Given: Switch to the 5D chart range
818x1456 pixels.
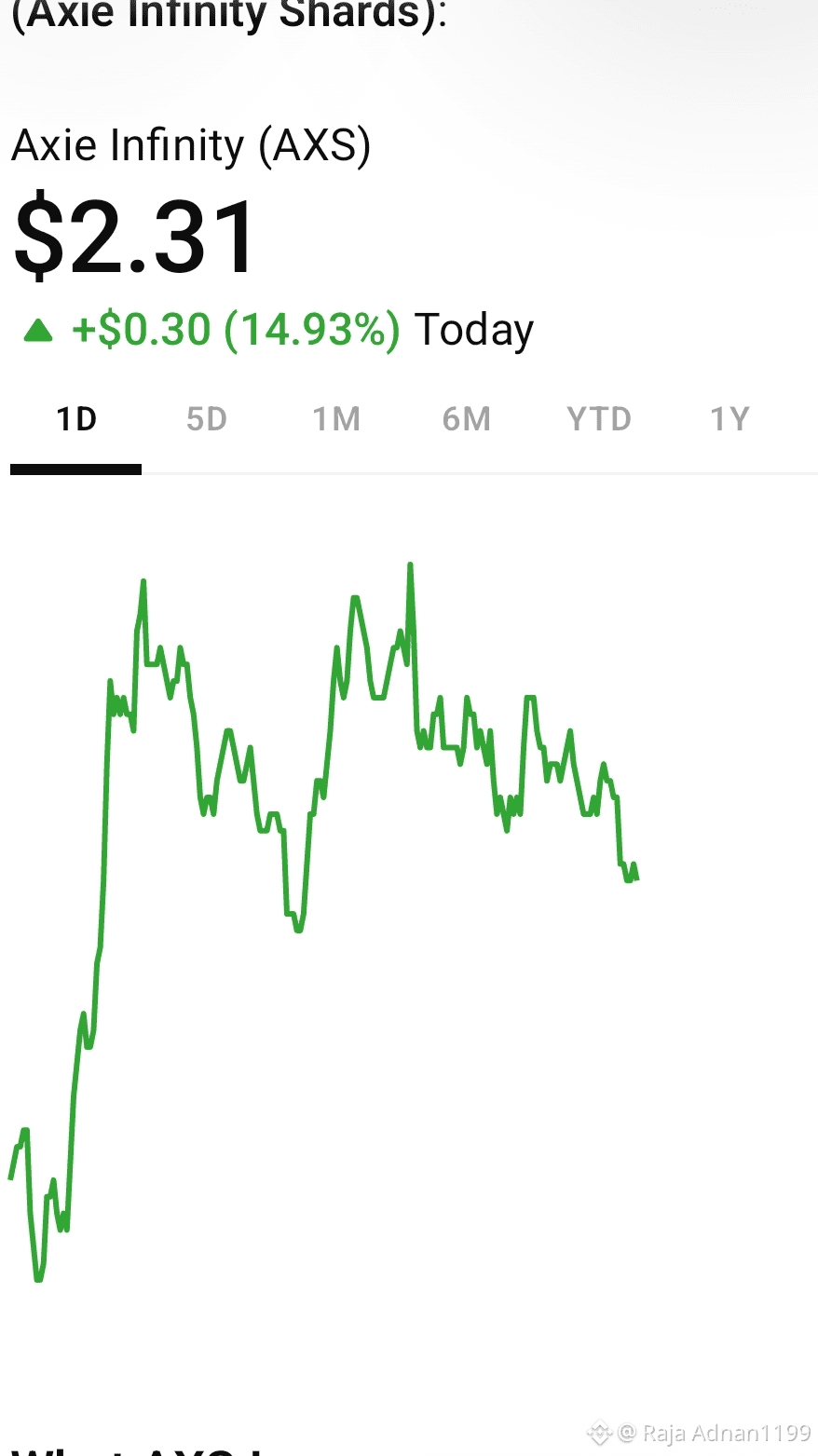Looking at the screenshot, I should pyautogui.click(x=207, y=420).
